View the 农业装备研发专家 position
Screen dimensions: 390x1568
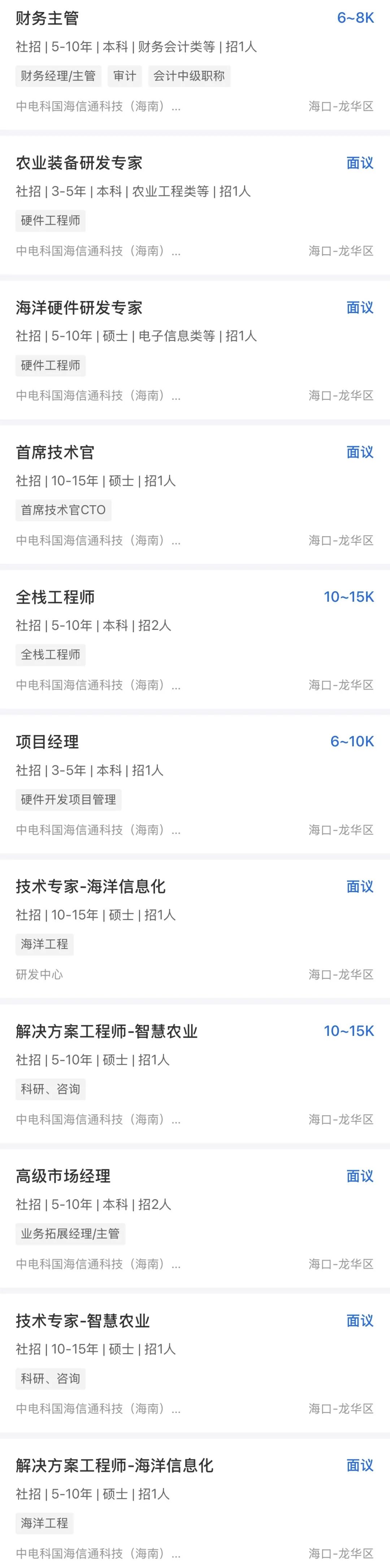click(79, 163)
